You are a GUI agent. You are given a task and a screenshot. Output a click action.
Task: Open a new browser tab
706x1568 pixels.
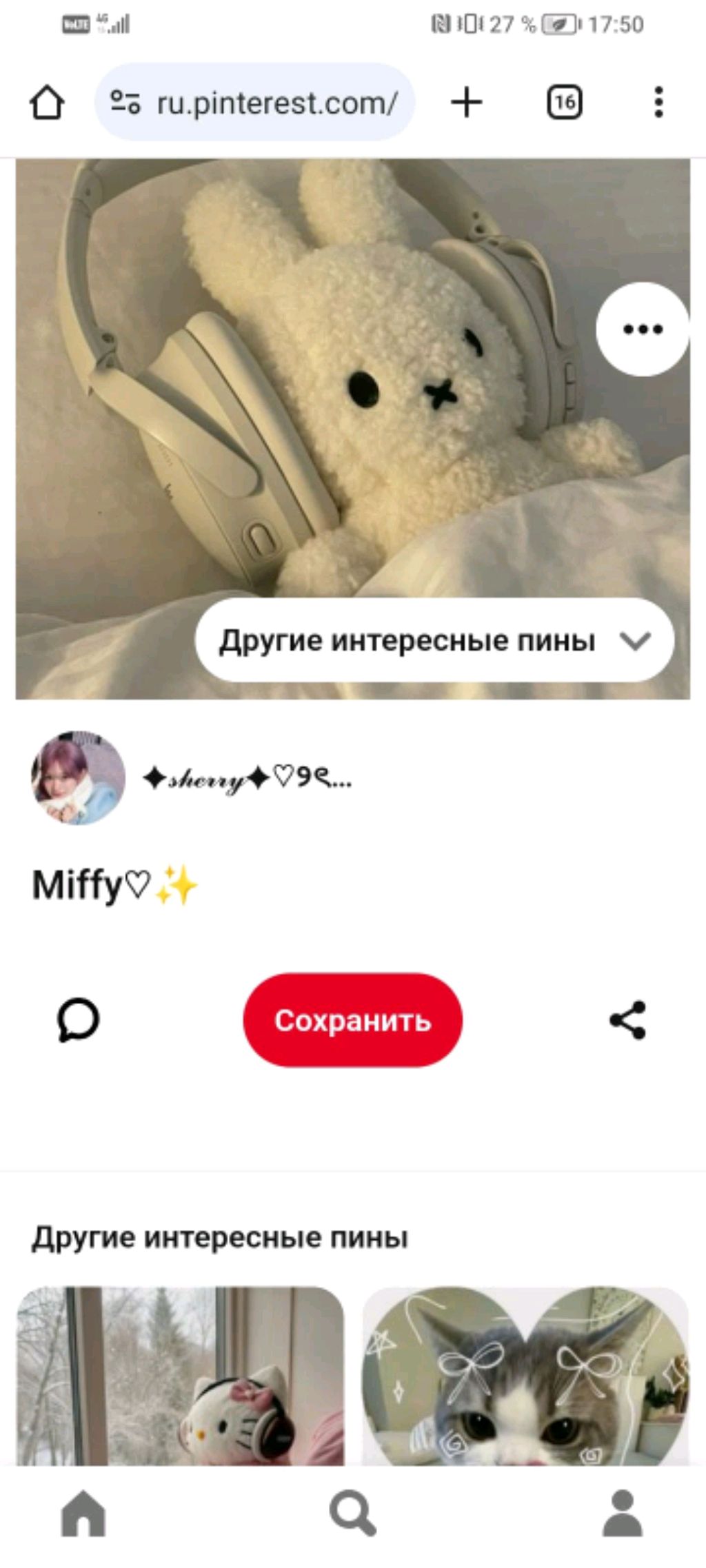pyautogui.click(x=467, y=103)
